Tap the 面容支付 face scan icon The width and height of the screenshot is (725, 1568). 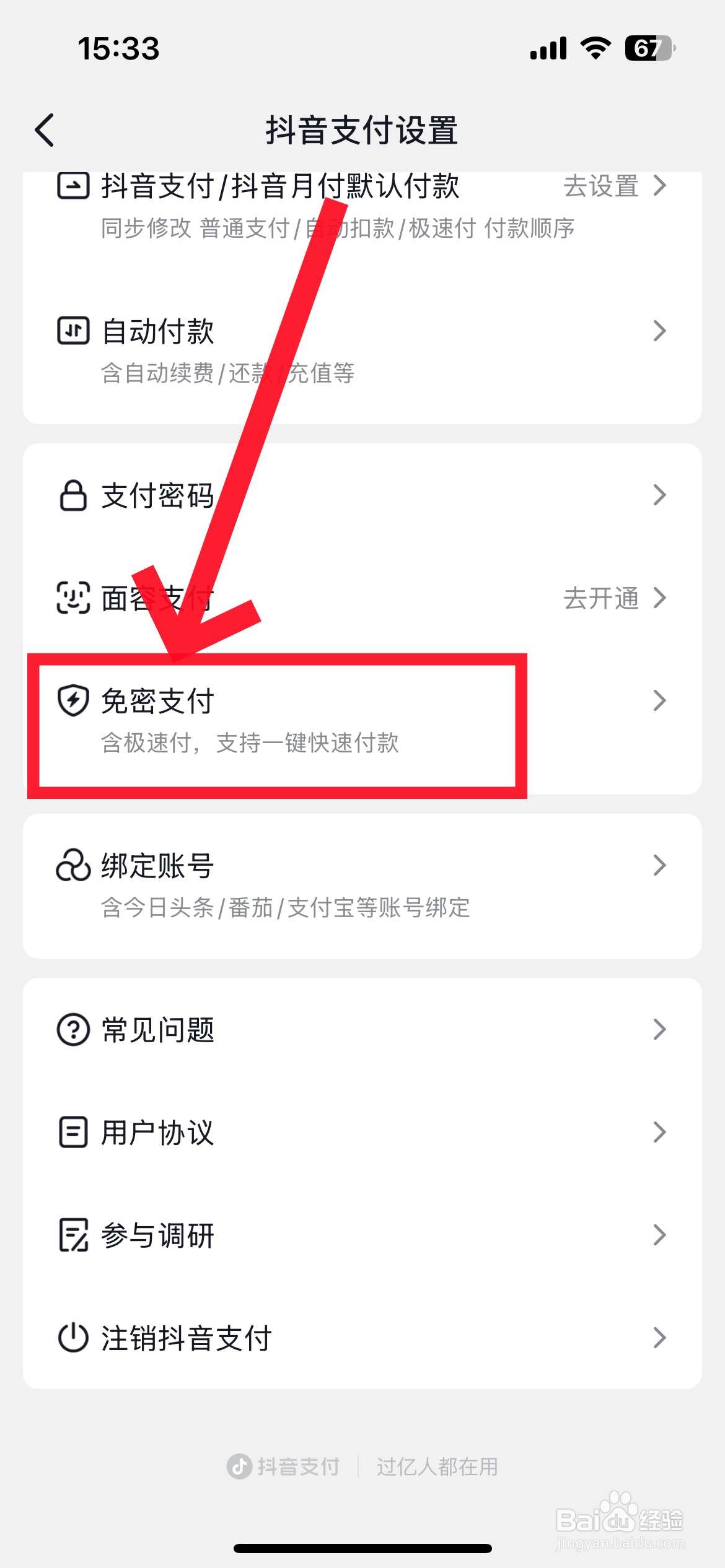72,598
